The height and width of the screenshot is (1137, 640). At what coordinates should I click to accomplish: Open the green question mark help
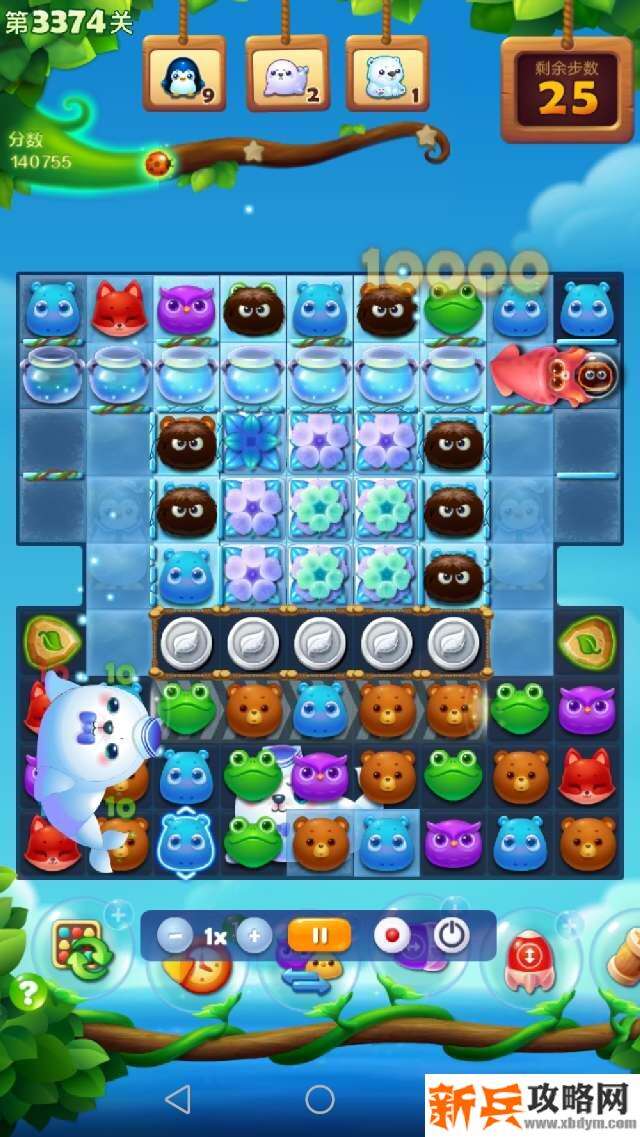pos(28,993)
